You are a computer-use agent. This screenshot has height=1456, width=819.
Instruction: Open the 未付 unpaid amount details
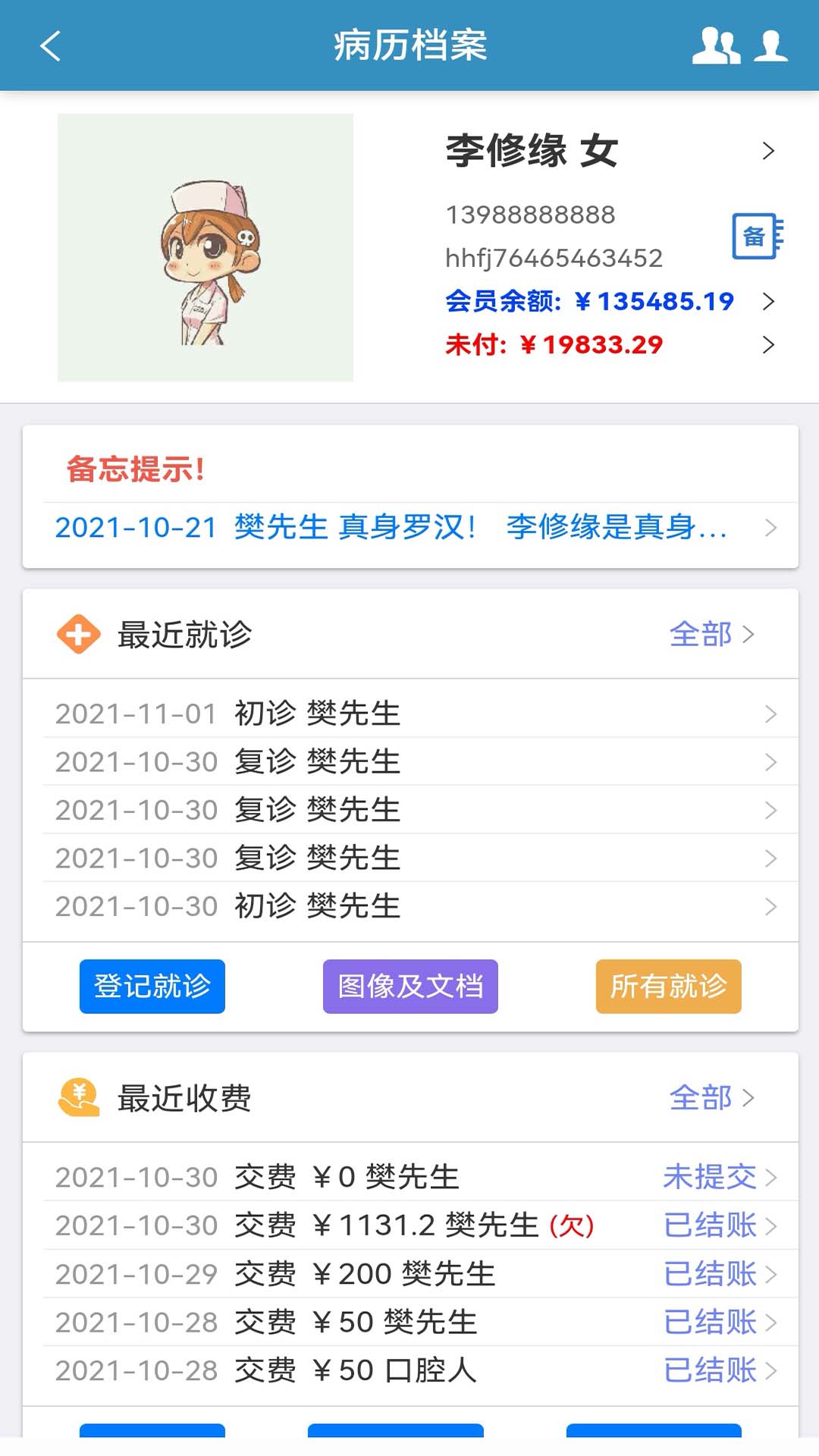(x=610, y=345)
